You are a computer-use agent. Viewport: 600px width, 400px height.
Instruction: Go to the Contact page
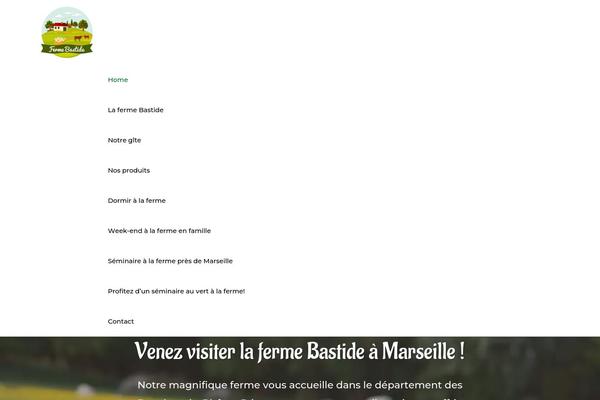click(x=121, y=321)
